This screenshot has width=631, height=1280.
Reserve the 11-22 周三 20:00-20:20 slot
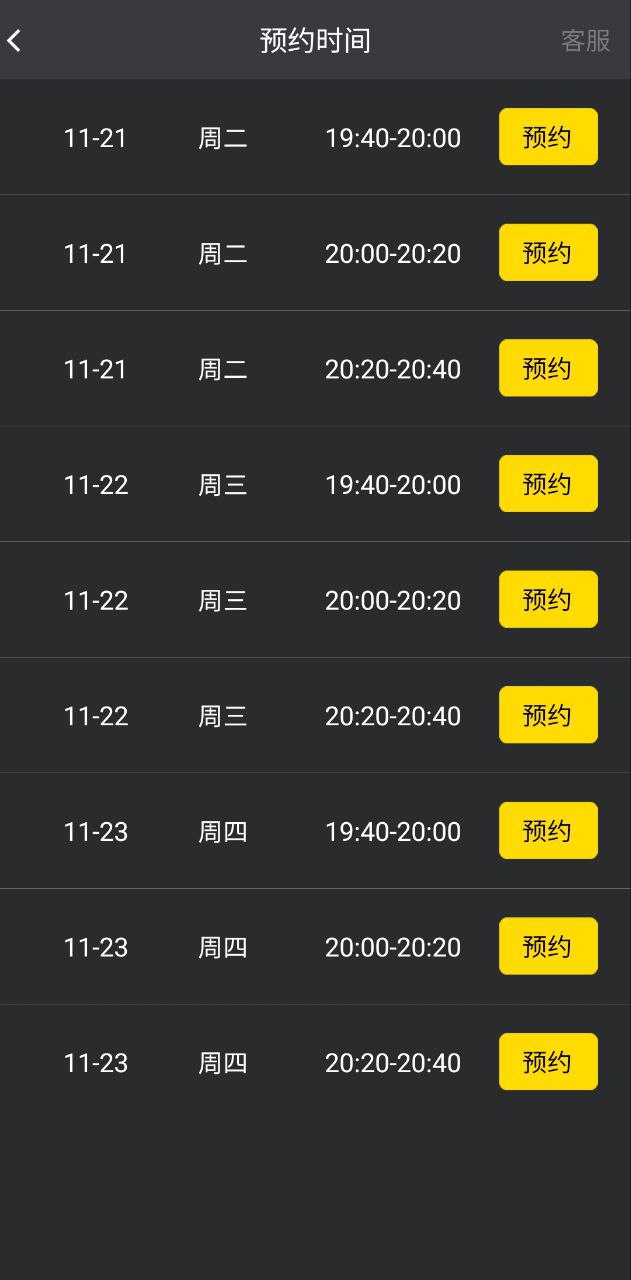[x=548, y=599]
